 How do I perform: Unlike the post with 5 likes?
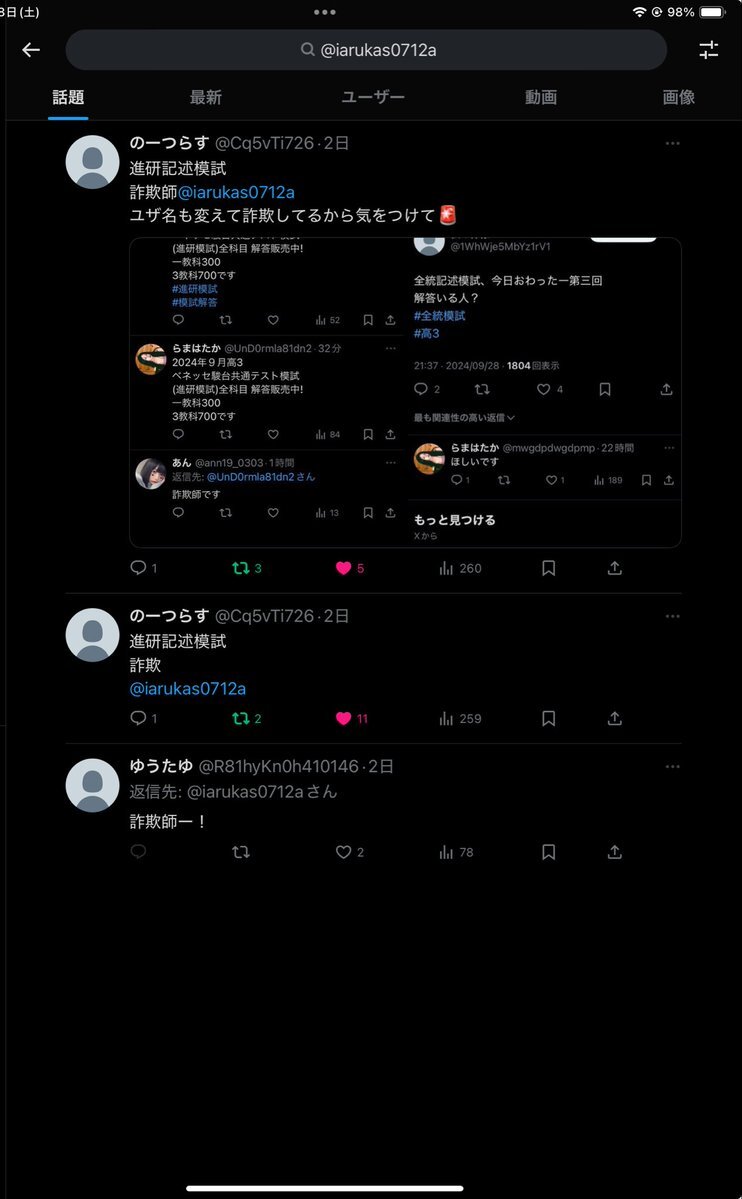[343, 568]
